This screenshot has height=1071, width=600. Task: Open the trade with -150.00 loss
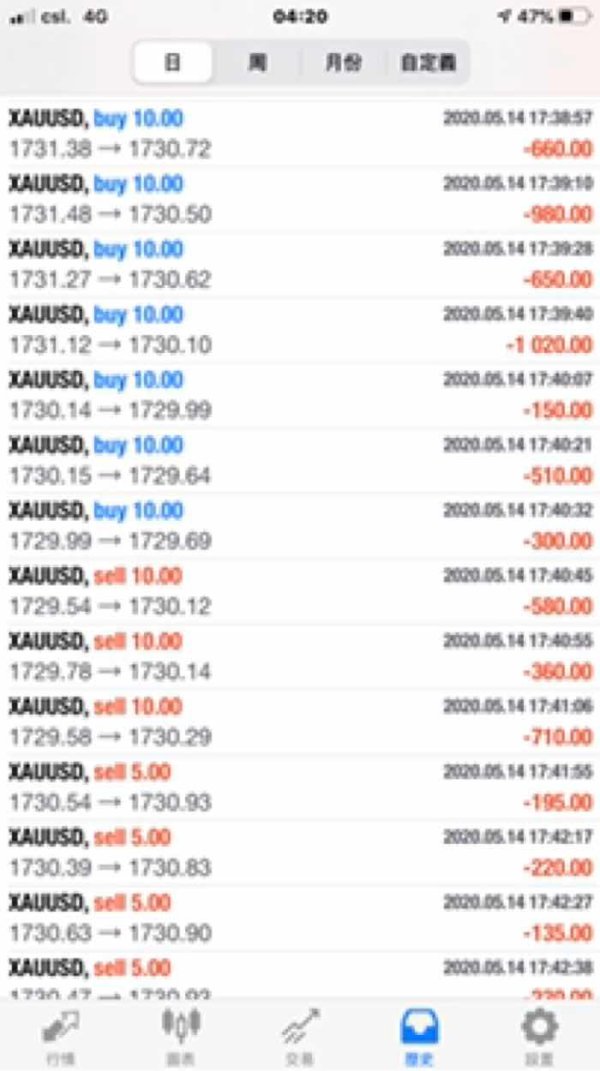(300, 395)
